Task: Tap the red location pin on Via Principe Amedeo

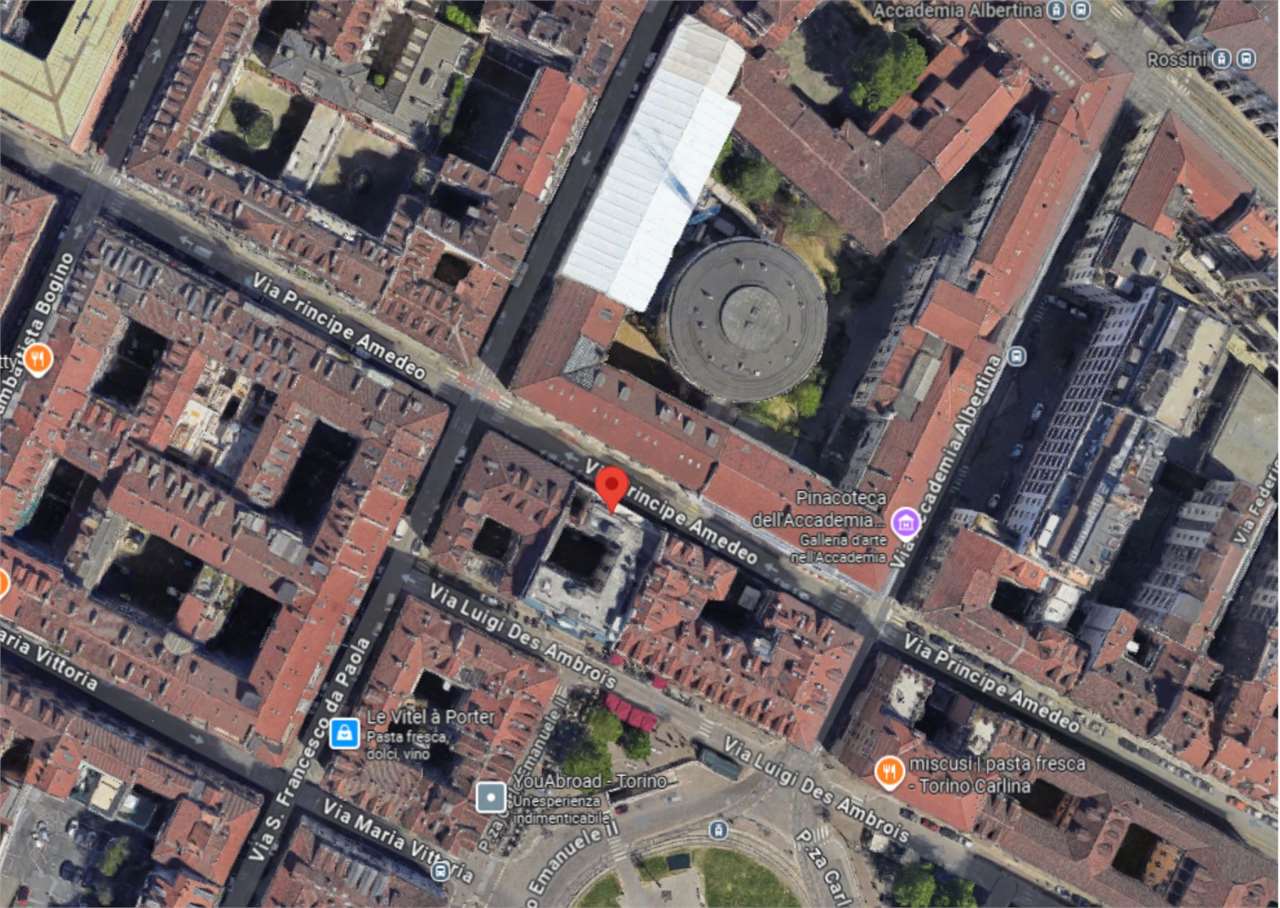Action: coord(611,486)
